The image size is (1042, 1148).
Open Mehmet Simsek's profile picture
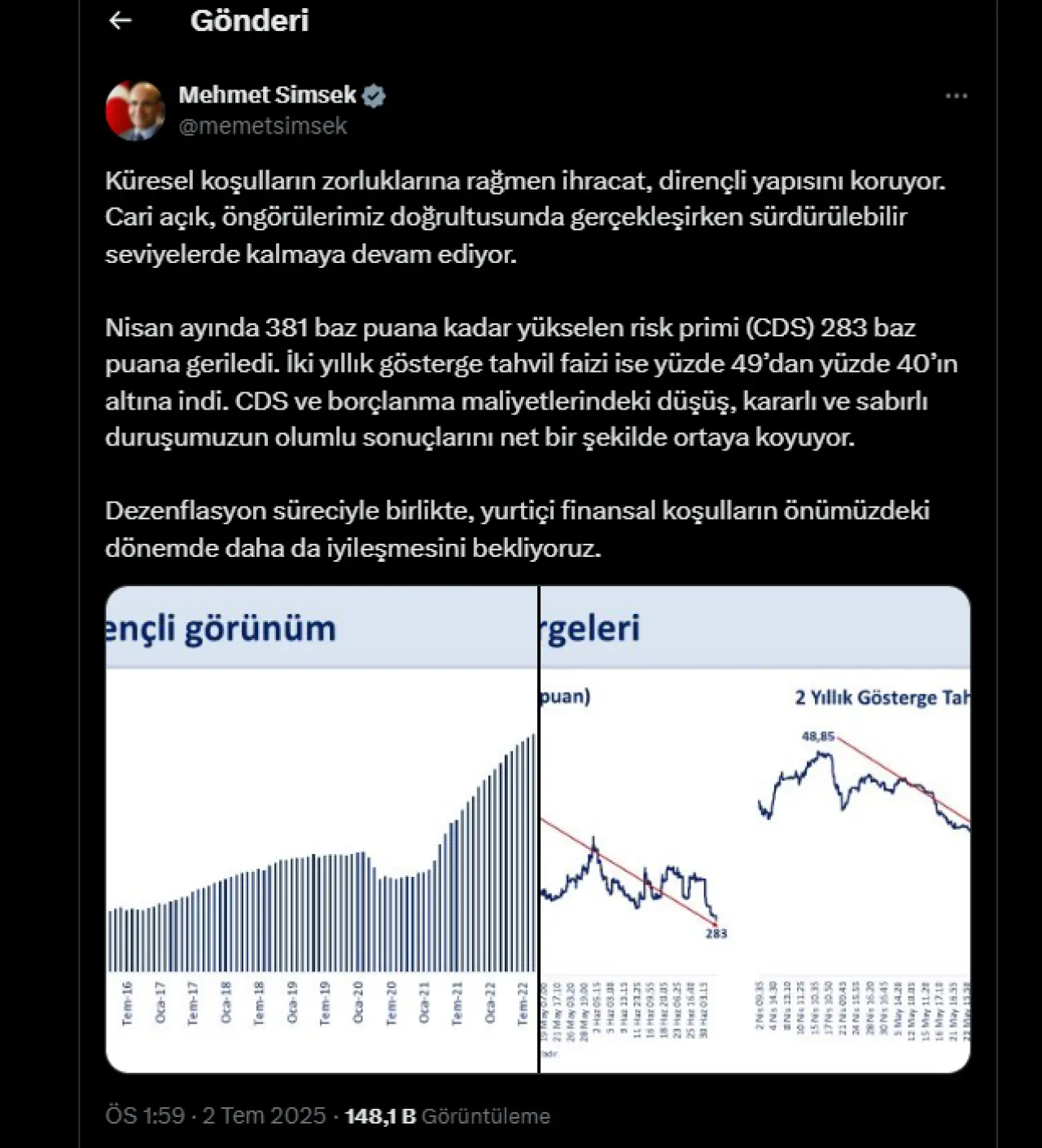(134, 110)
